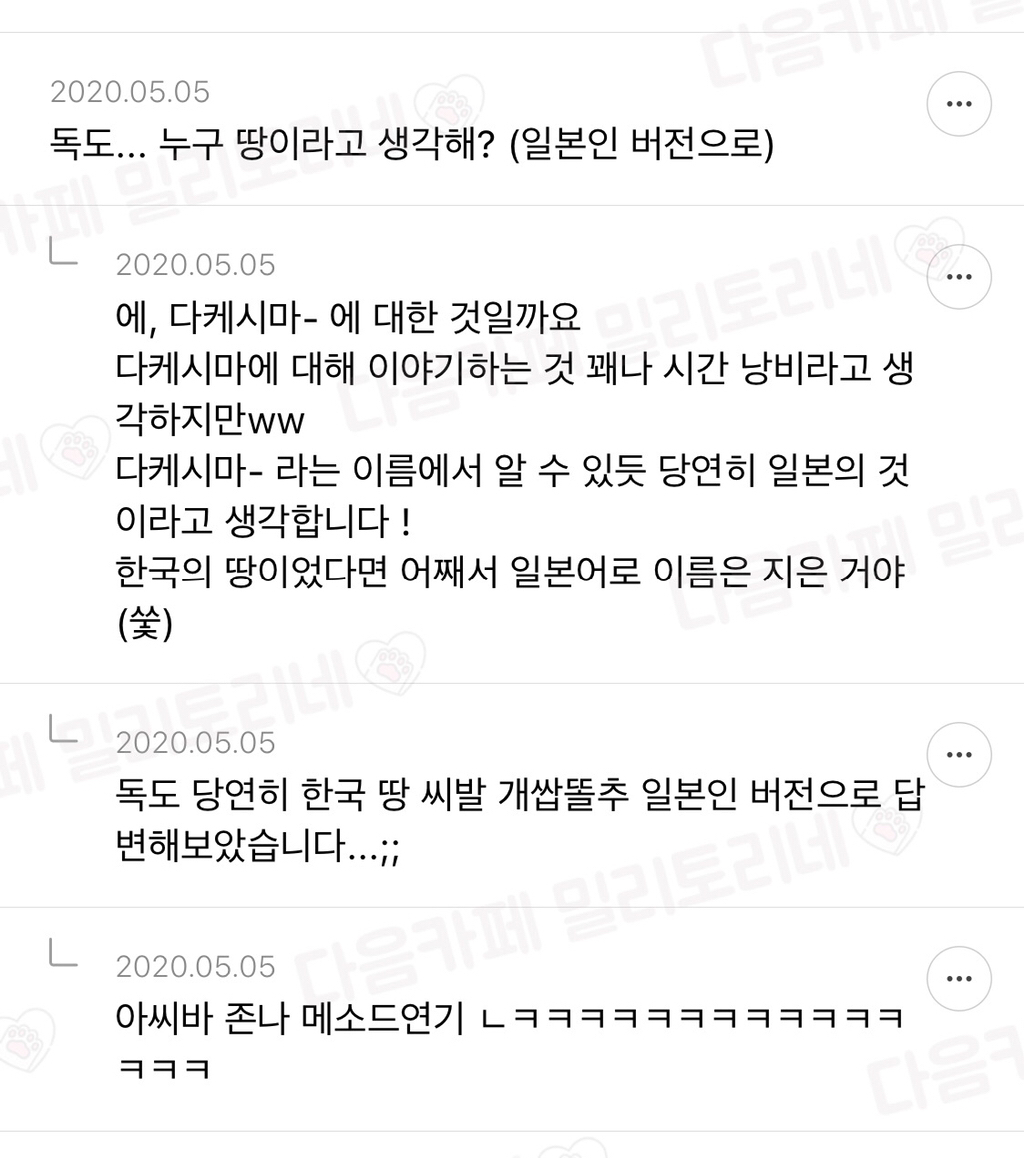
Task: Click the reply indent icon on second comment
Action: coord(62,728)
